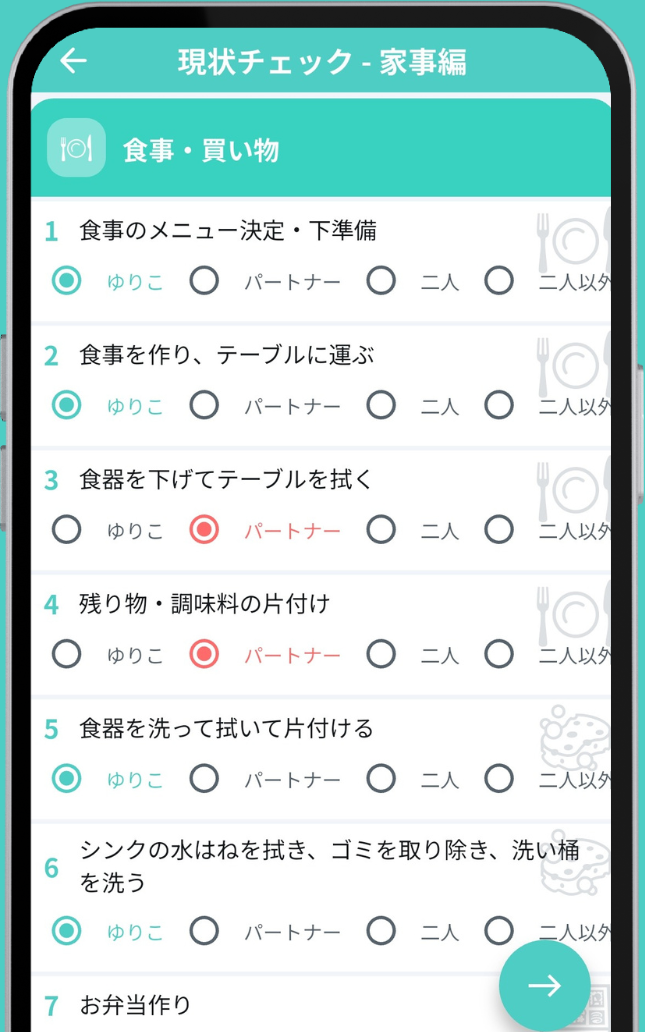Viewport: 645px width, 1032px height.
Task: Select パートナー for 食器を洗って拭いて片付ける
Action: pyautogui.click(x=204, y=779)
